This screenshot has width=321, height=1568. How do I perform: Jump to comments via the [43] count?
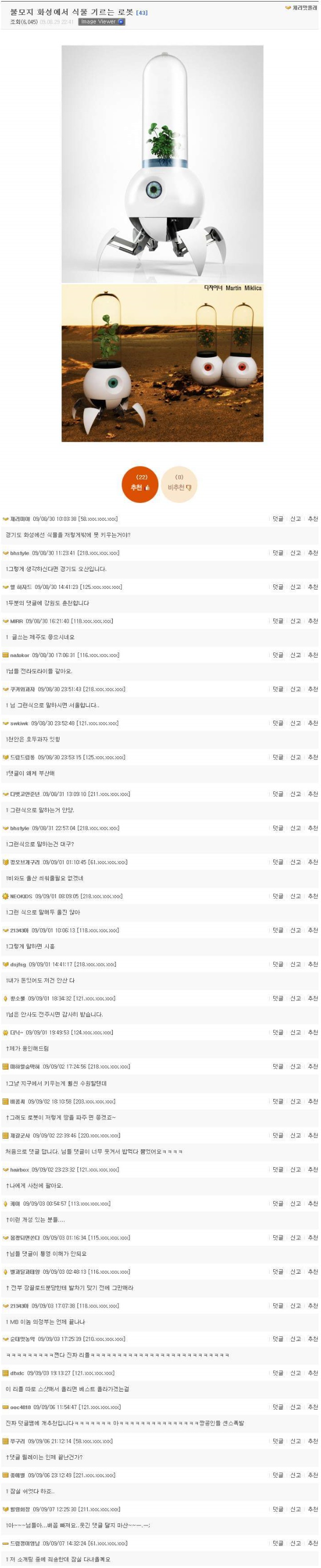[x=142, y=13]
